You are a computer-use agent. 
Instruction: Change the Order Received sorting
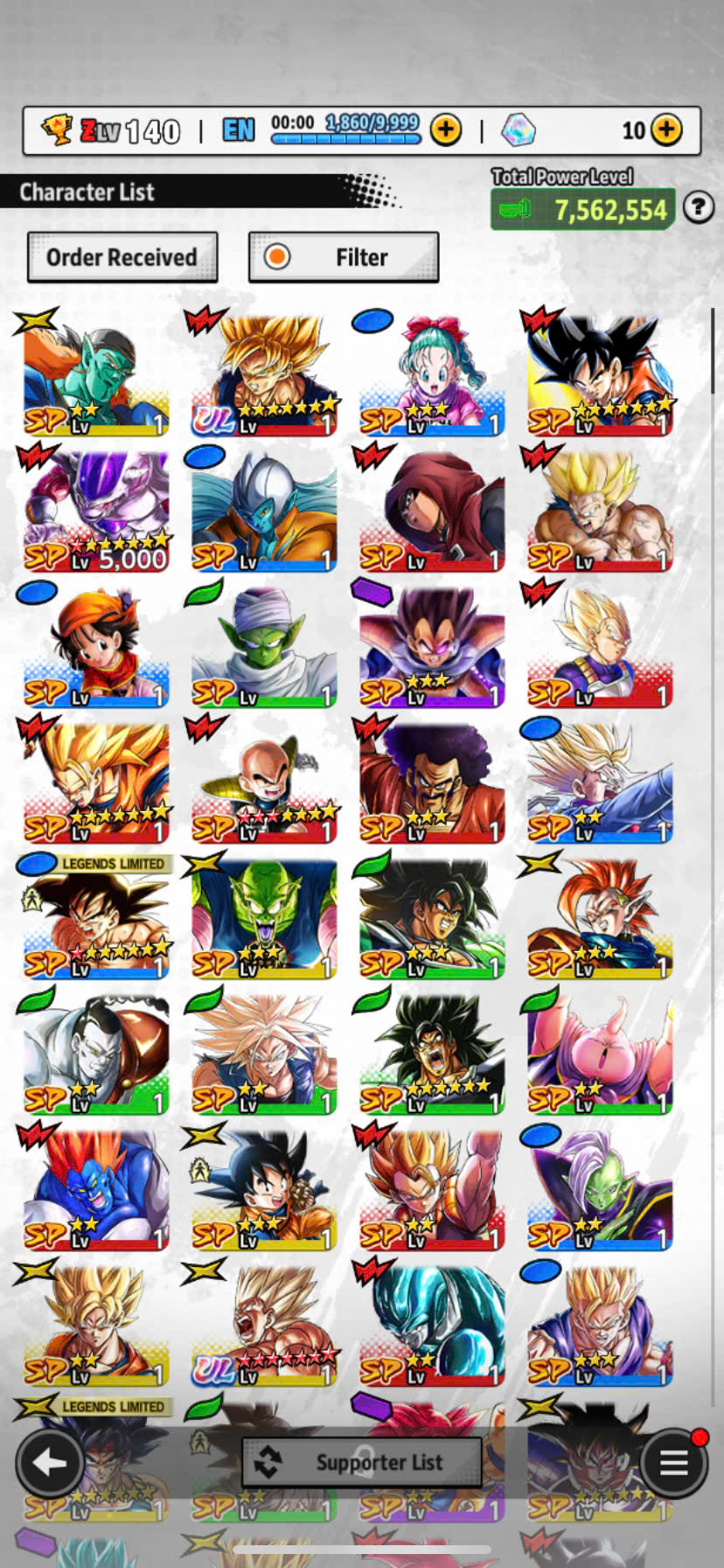pyautogui.click(x=122, y=257)
